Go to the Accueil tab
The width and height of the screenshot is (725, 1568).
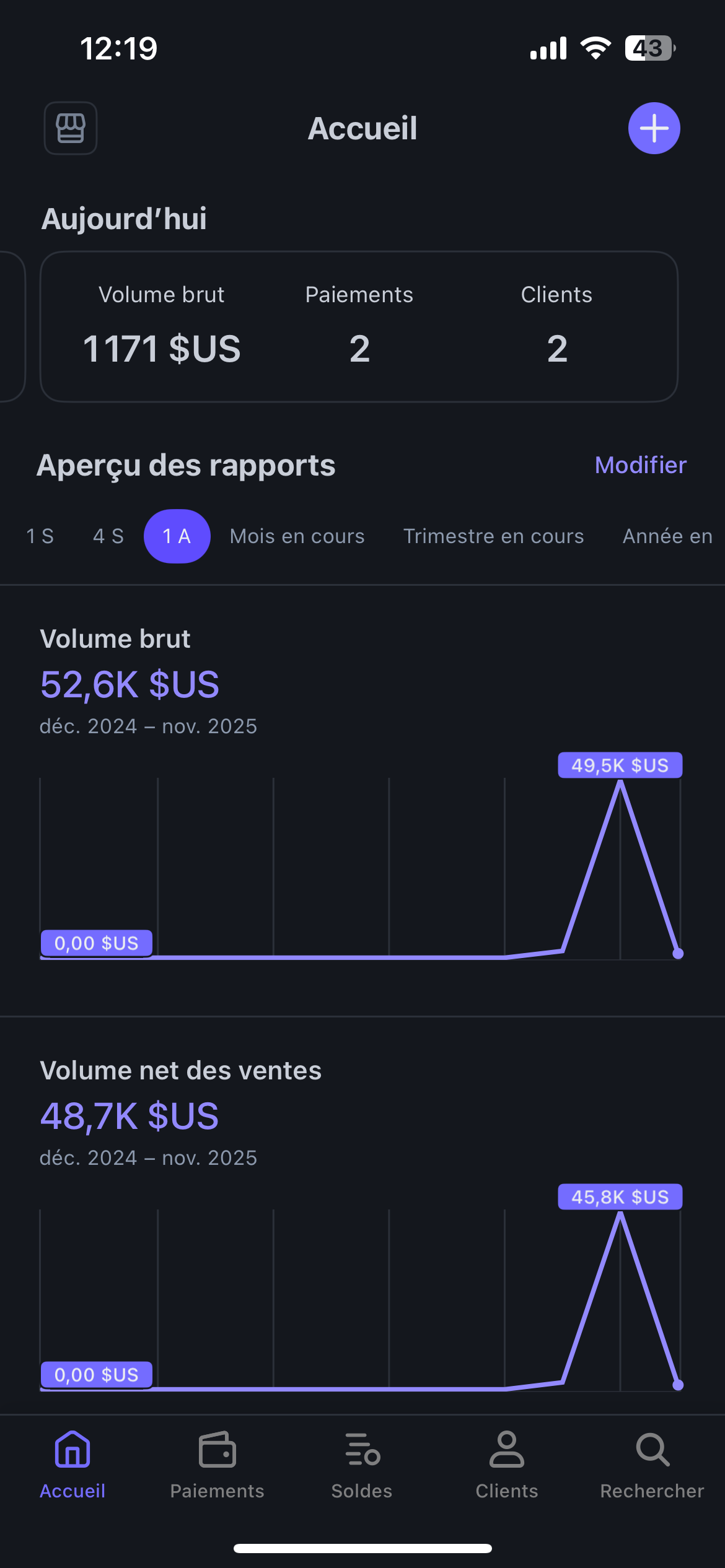[x=72, y=1465]
